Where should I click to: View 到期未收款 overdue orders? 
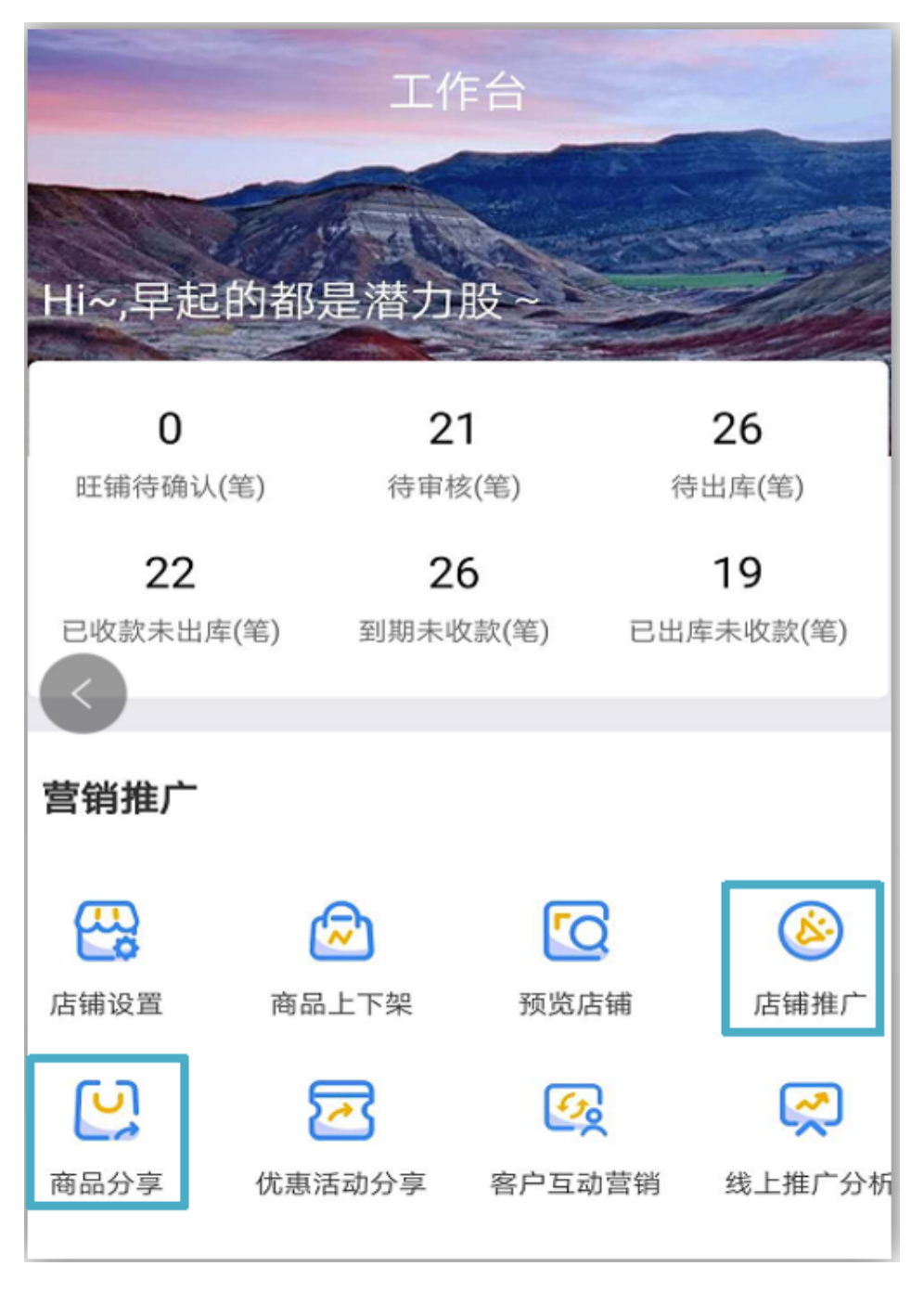454,598
